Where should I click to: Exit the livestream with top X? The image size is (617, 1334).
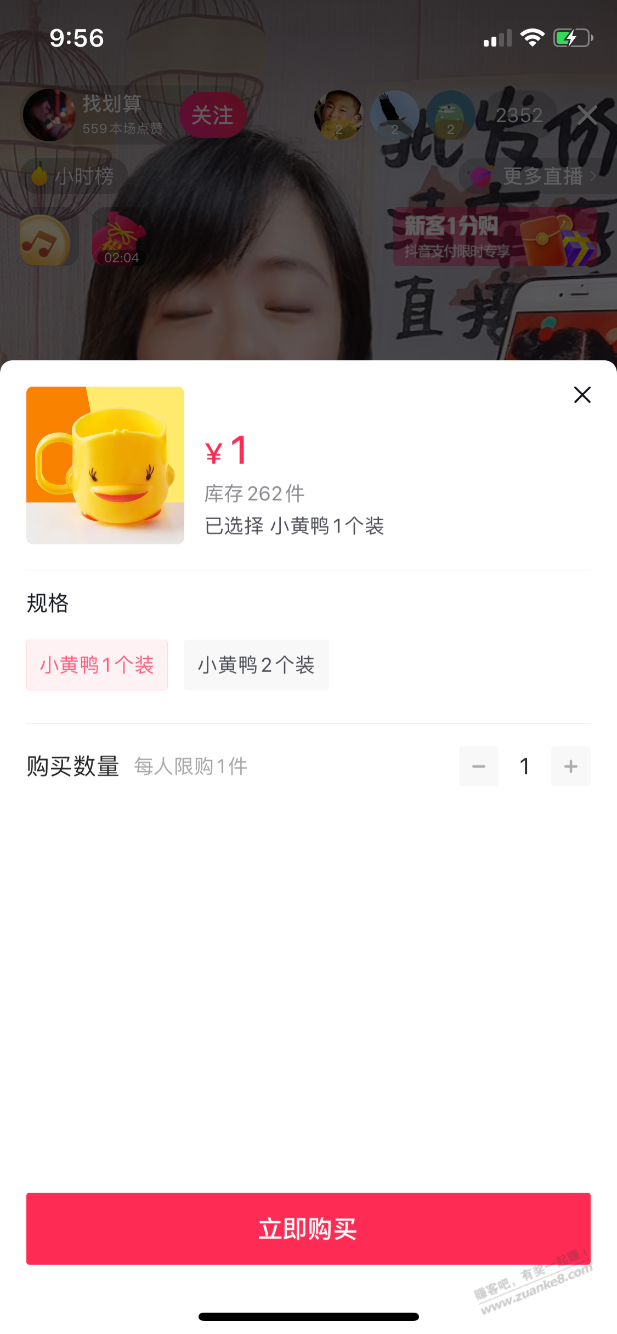(x=587, y=116)
